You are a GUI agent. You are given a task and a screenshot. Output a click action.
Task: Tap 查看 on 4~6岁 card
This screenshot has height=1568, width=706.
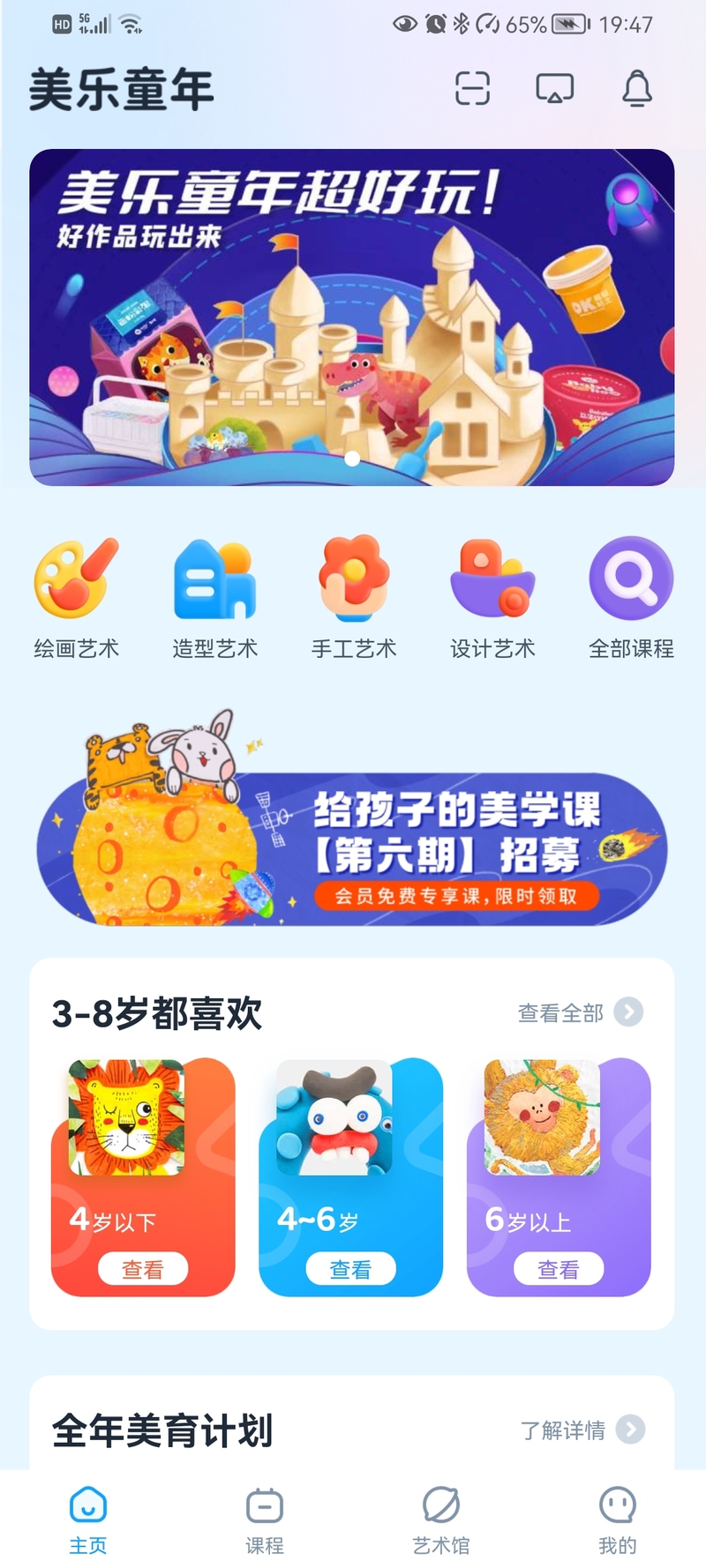(350, 1269)
